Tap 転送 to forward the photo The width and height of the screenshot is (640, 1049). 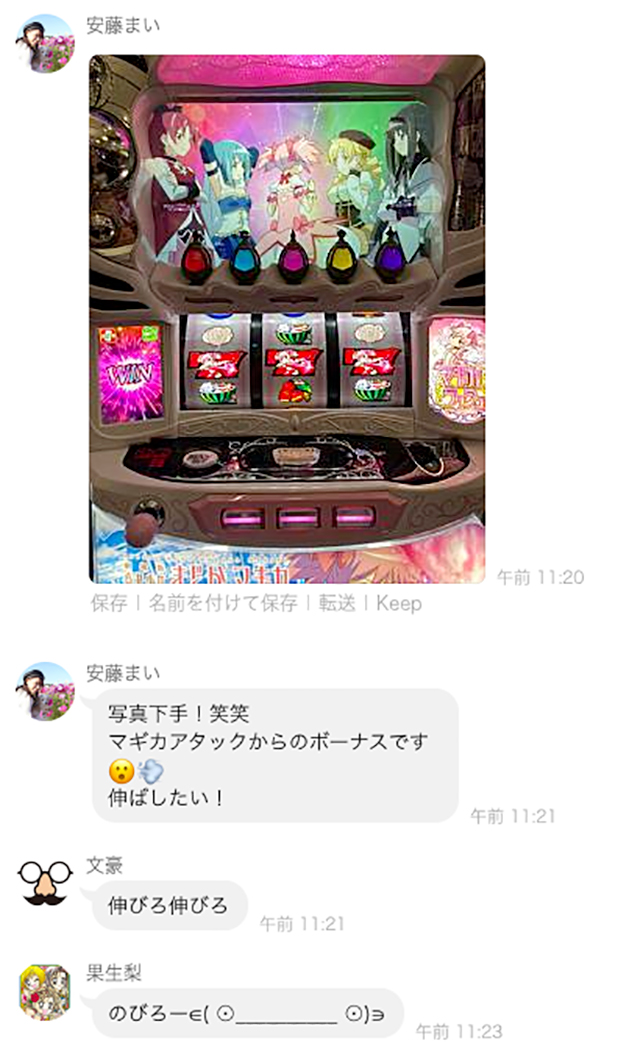click(337, 603)
